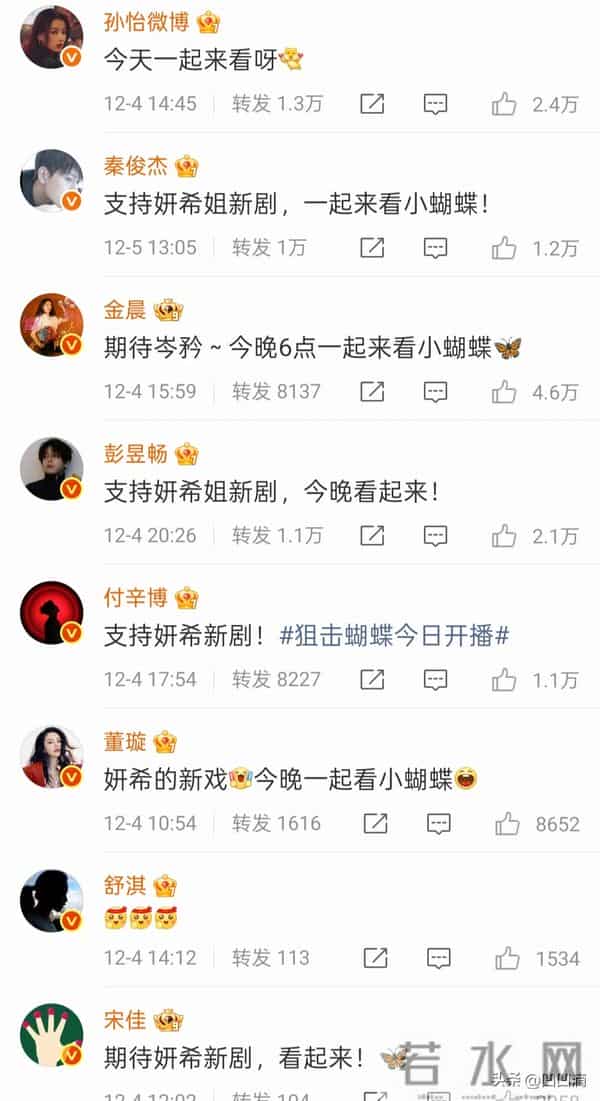Share 彭昱畅's post
The width and height of the screenshot is (600, 1101).
point(372,536)
